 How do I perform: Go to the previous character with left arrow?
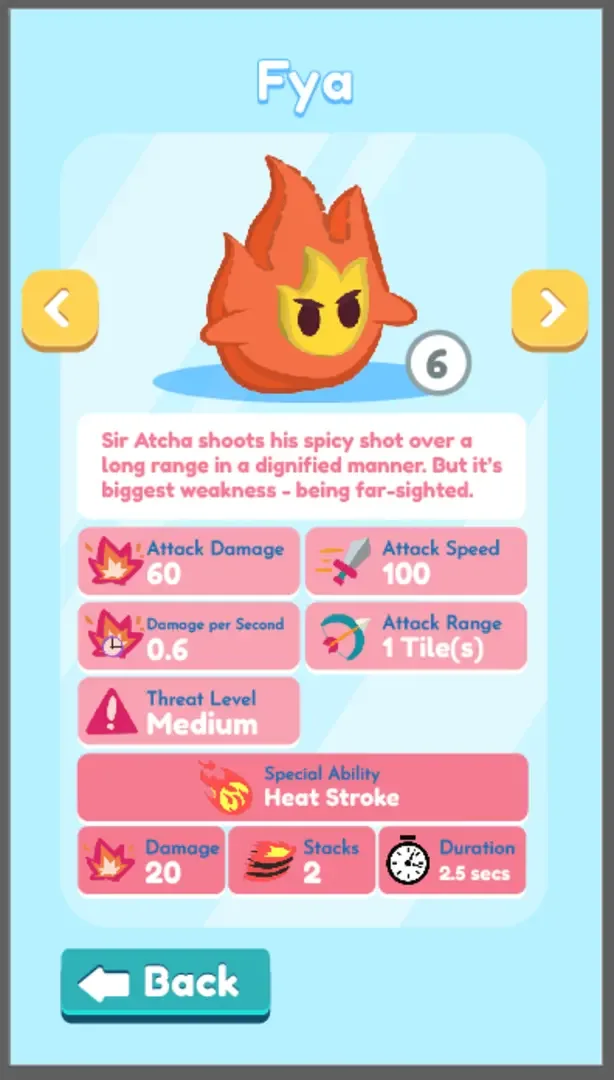[60, 309]
